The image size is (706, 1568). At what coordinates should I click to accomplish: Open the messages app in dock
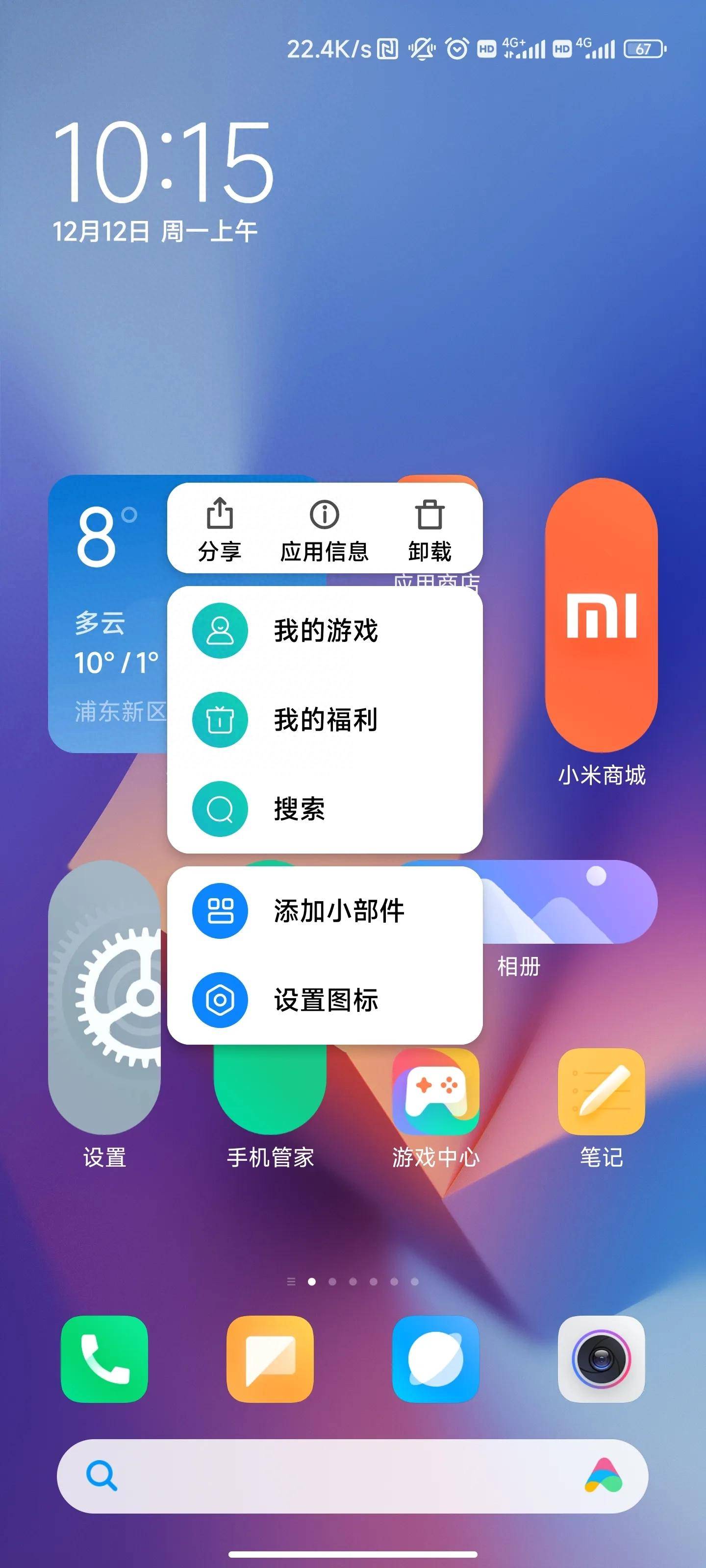pos(270,1359)
